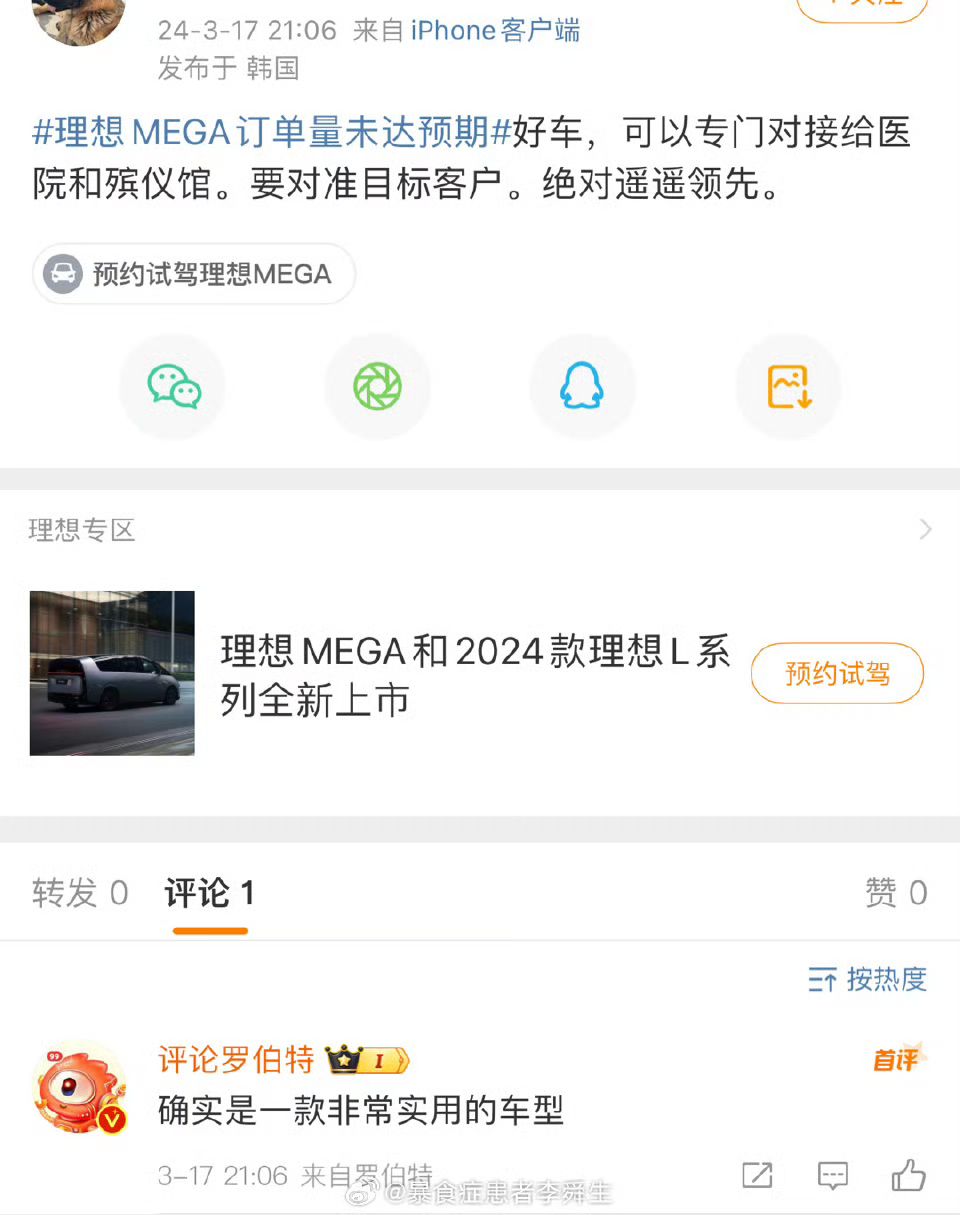Open the reply bubble icon beside the comment

(833, 1176)
